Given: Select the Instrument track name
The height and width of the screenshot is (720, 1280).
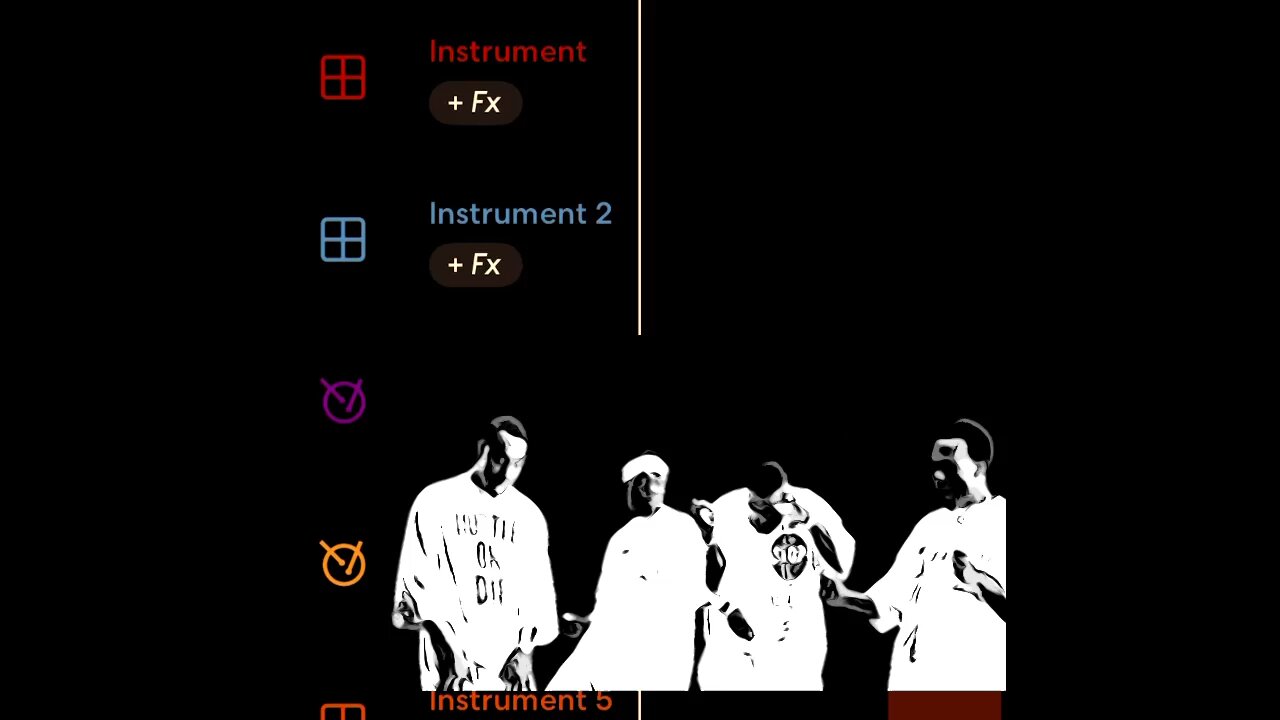Looking at the screenshot, I should tap(507, 52).
